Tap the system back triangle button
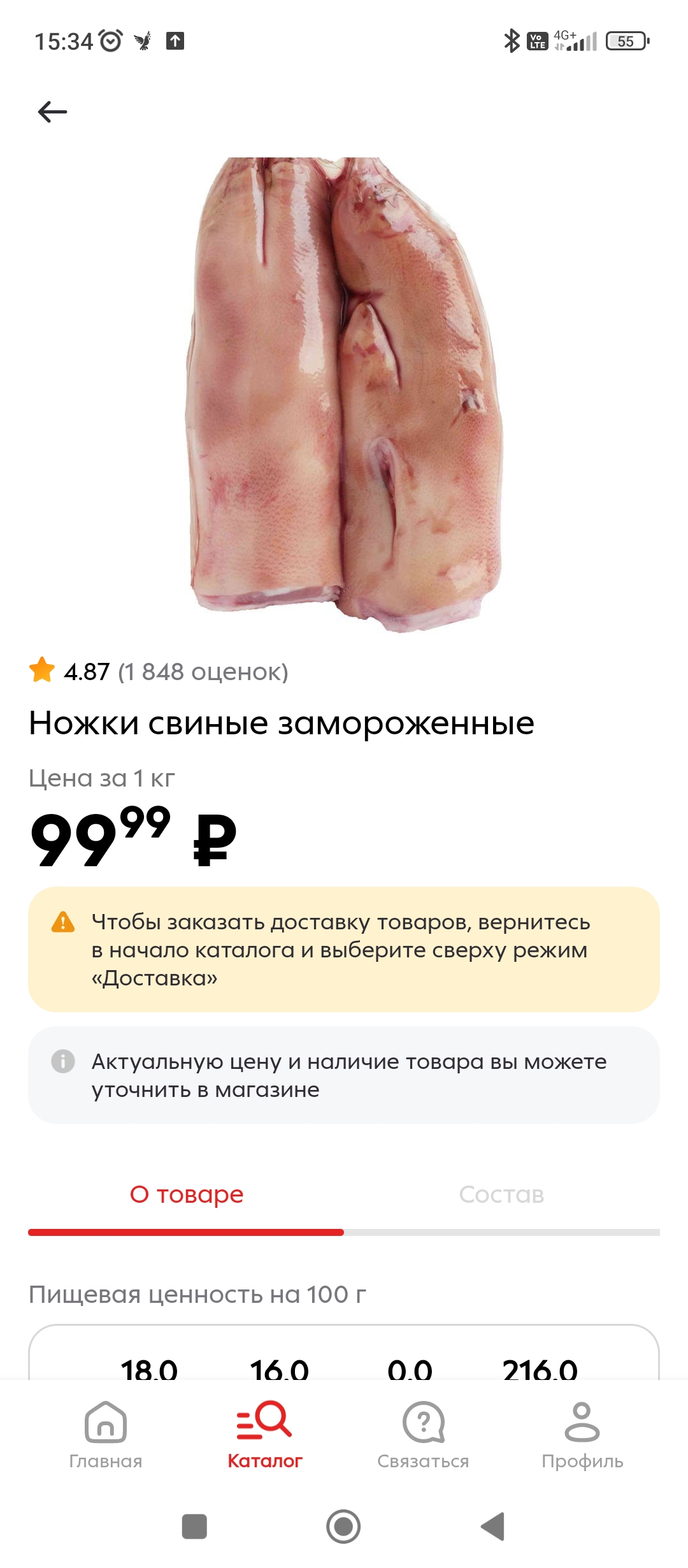 pos(493,1527)
